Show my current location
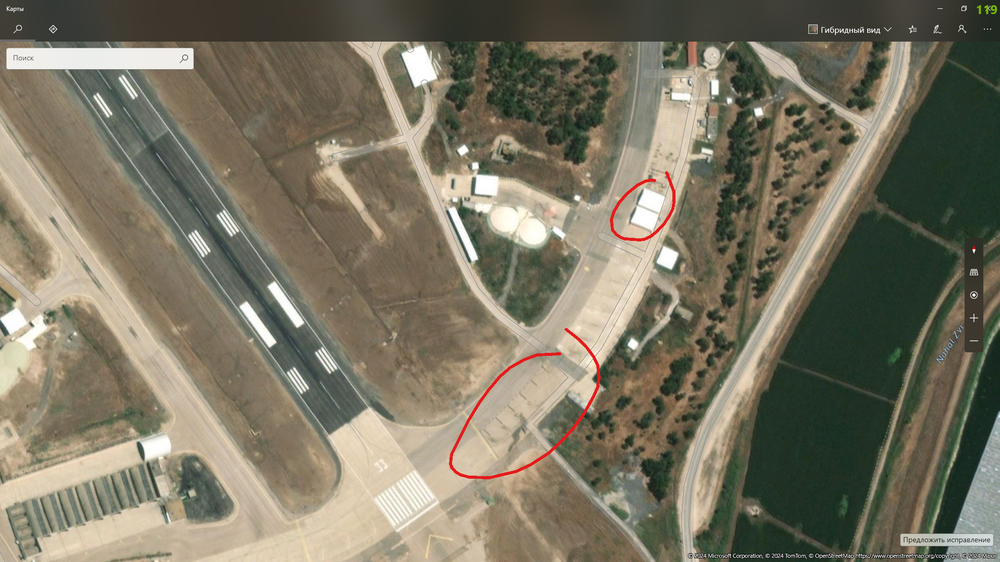1000x562 pixels. click(974, 295)
